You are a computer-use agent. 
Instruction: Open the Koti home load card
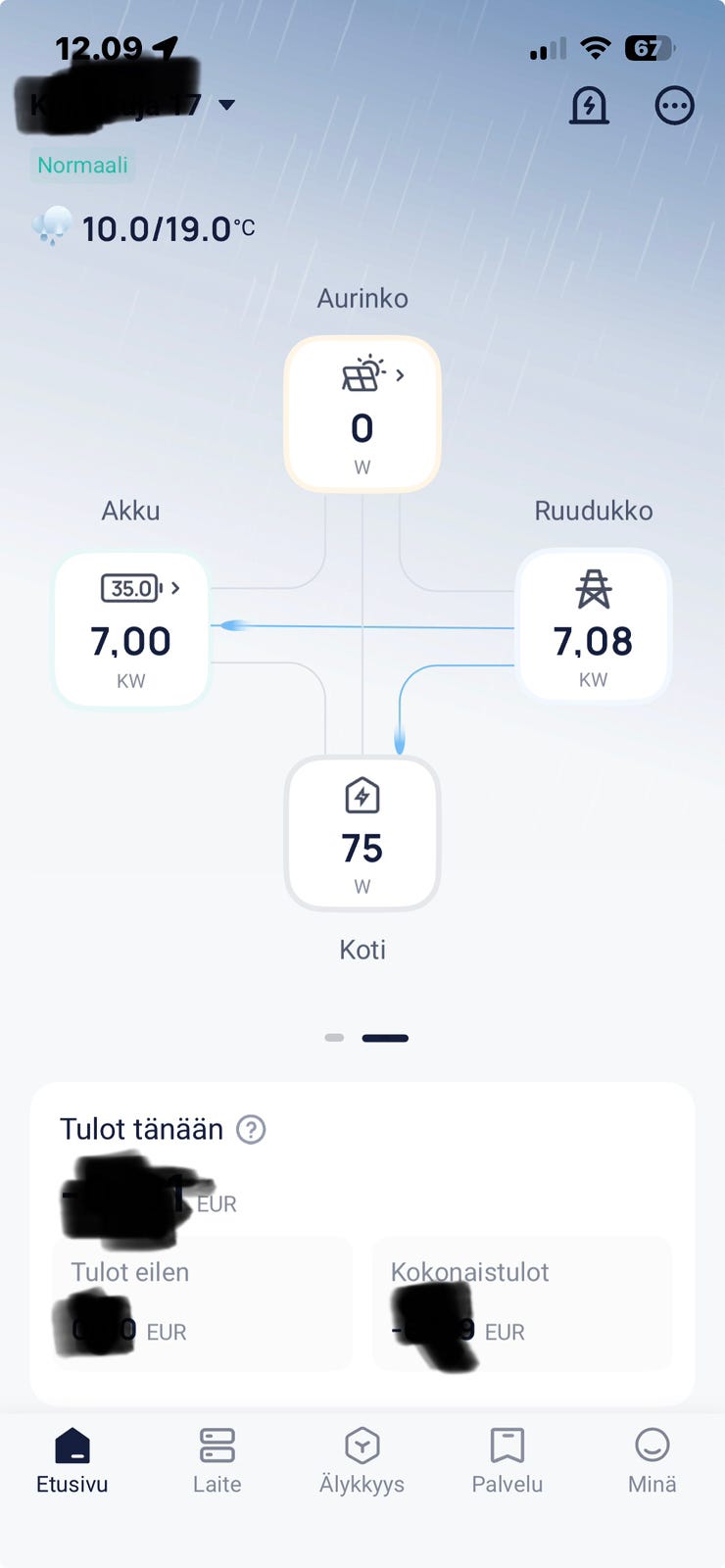362,834
